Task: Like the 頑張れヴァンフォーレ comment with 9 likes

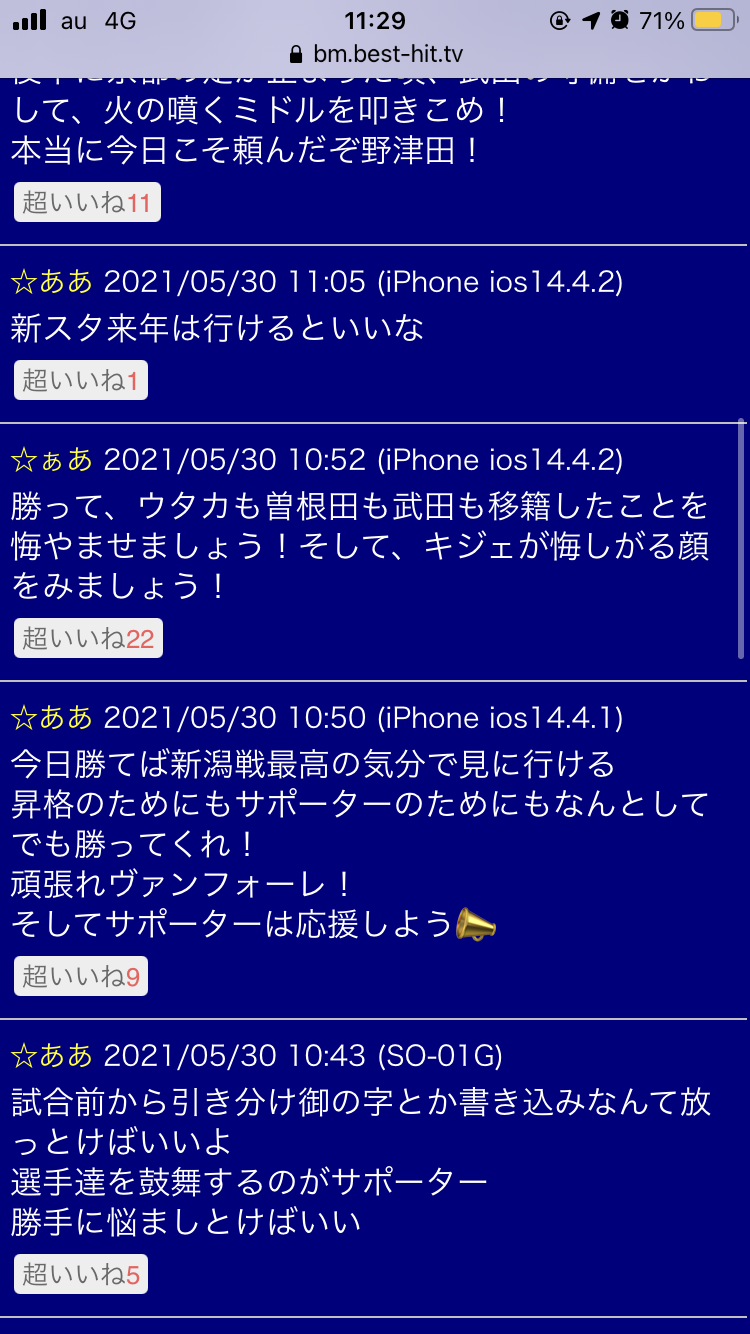Action: 80,976
